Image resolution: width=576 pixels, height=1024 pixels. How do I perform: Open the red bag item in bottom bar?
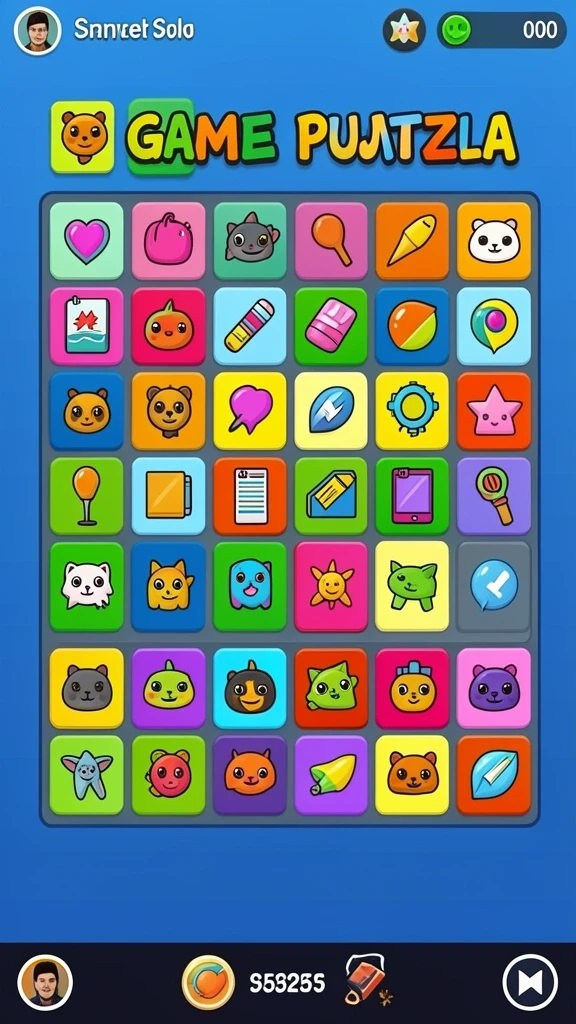click(367, 979)
